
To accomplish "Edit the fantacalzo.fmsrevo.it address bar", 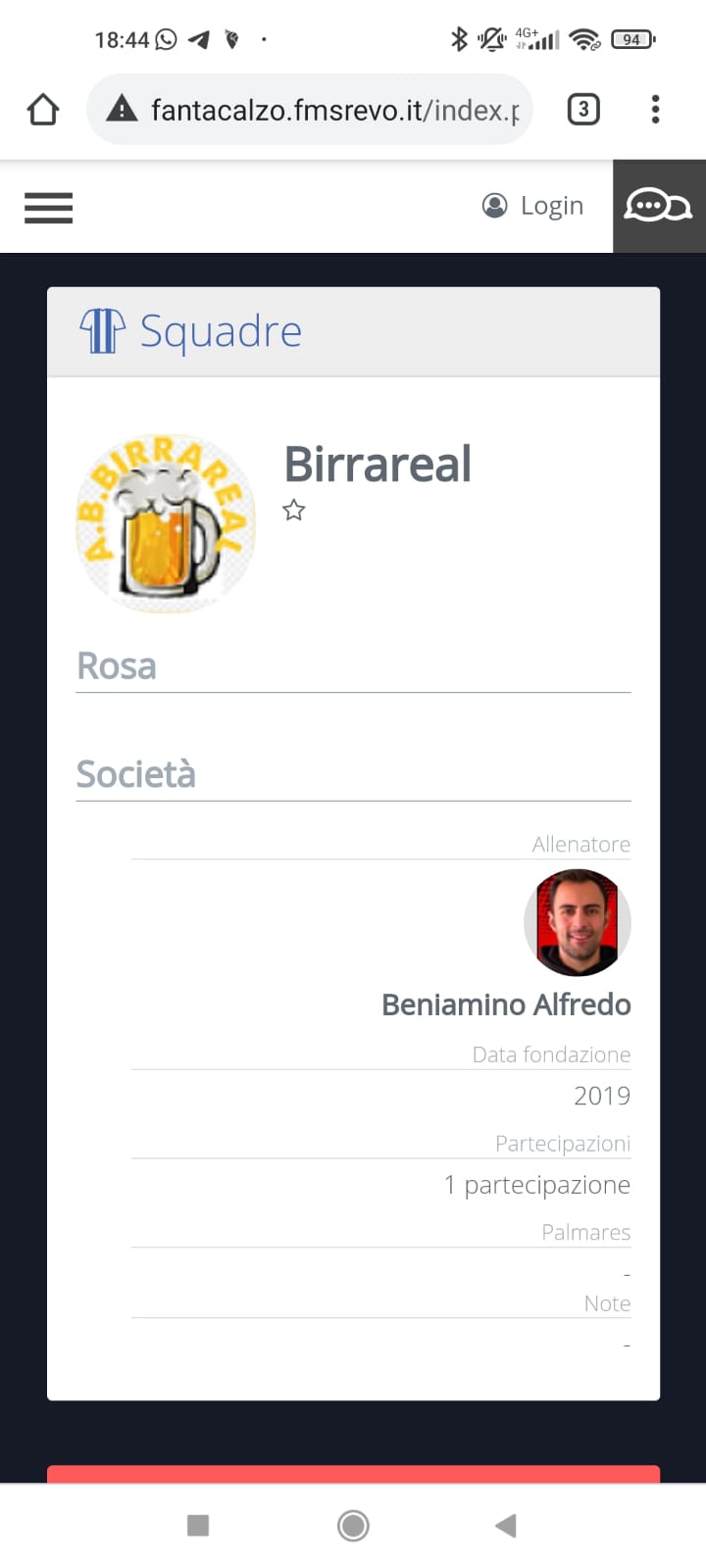I will coord(324,109).
